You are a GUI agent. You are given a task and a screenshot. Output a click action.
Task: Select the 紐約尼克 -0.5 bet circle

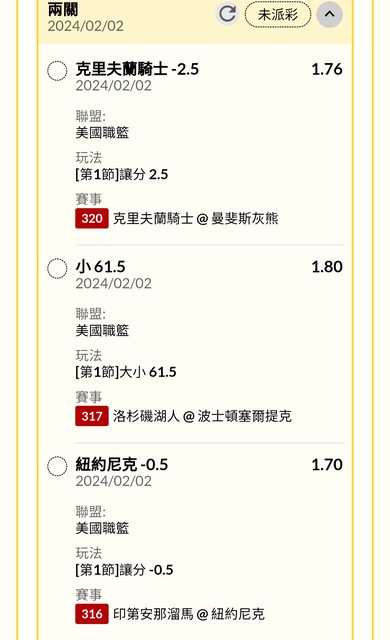57,466
